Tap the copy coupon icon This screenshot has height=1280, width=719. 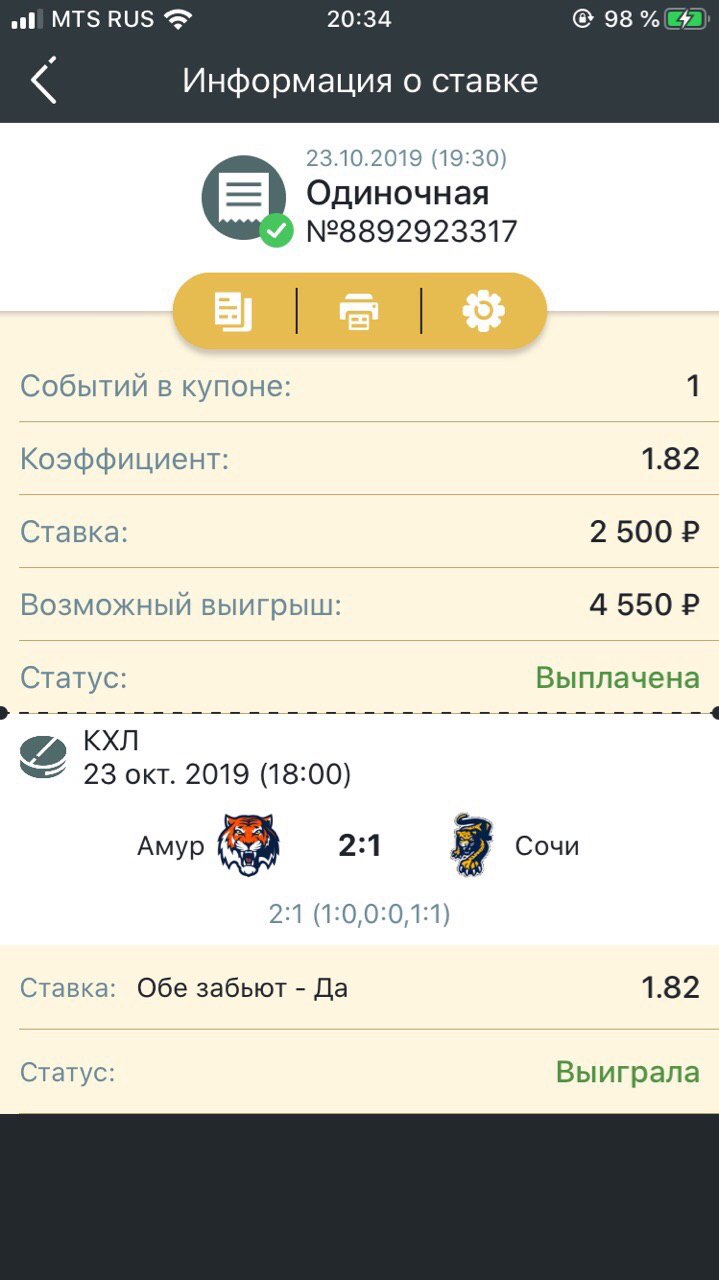234,312
